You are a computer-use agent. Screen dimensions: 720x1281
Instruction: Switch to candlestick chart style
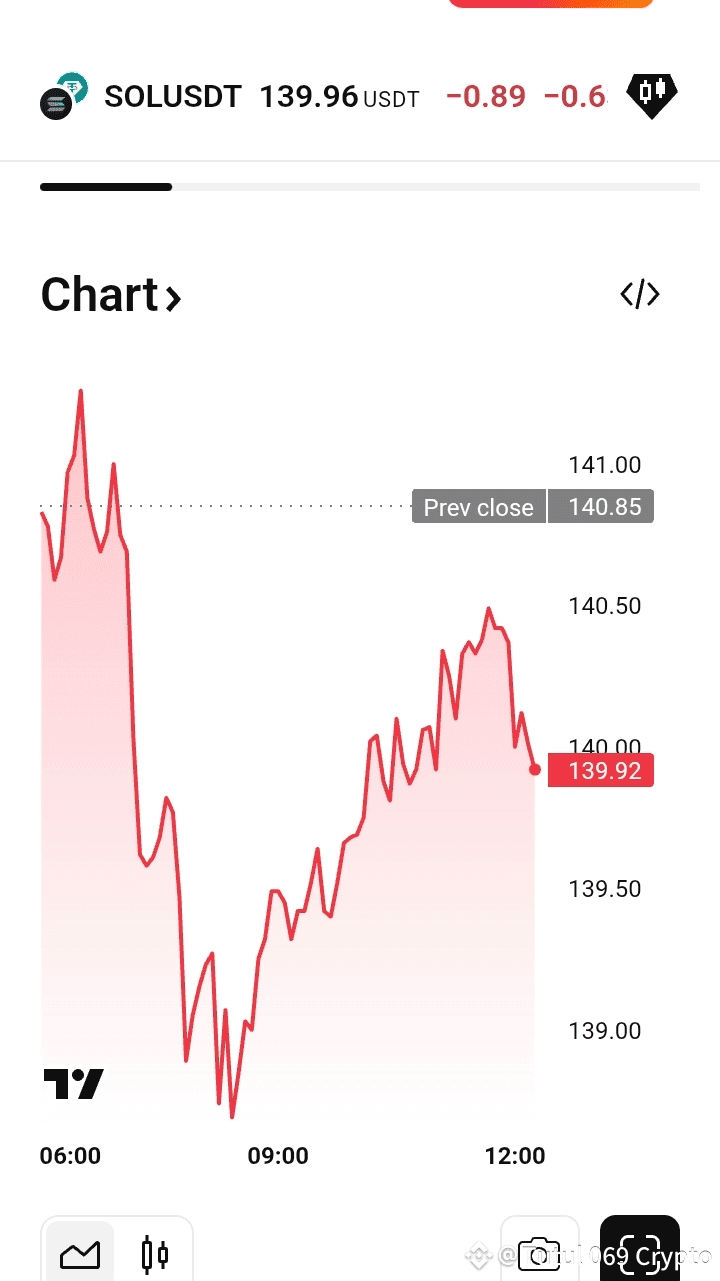point(155,1254)
